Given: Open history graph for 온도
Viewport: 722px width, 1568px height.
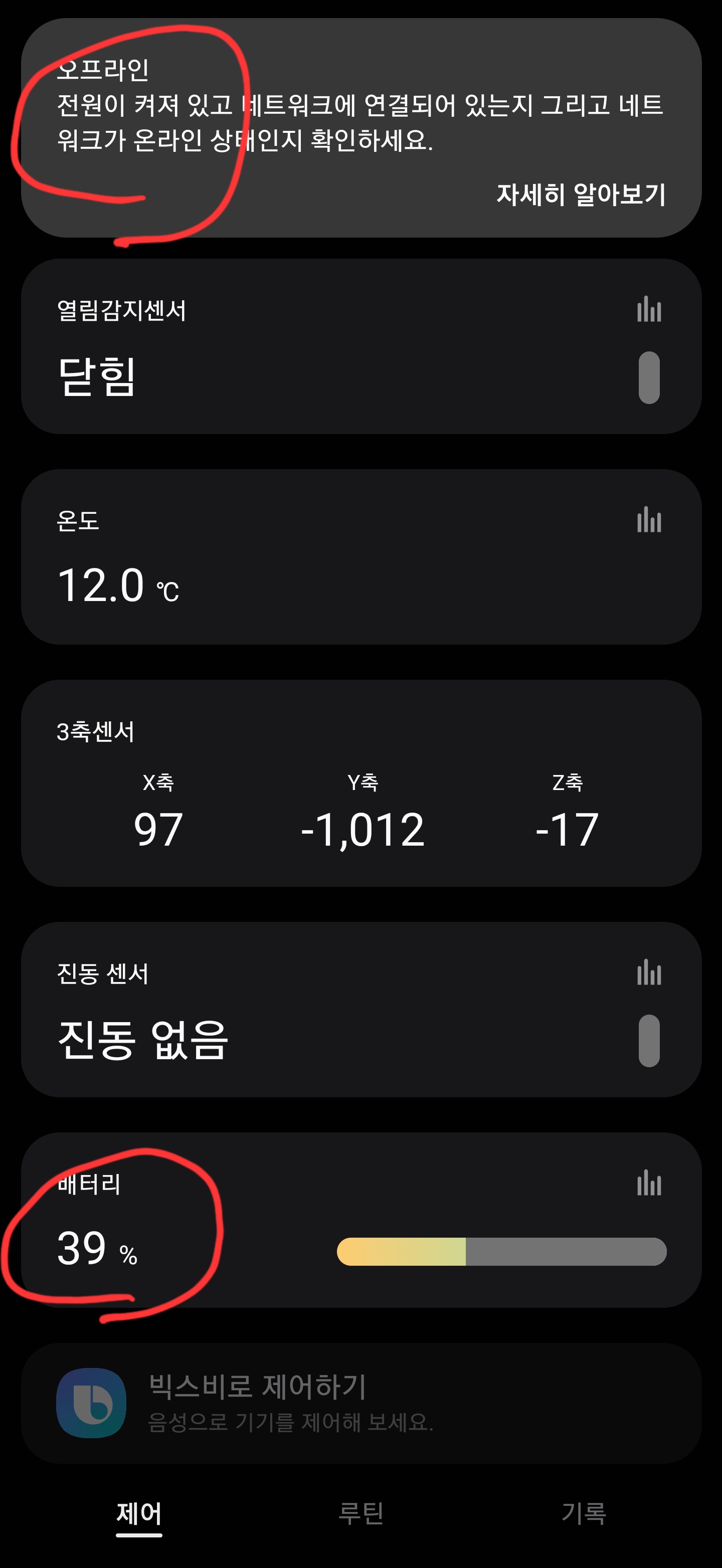Looking at the screenshot, I should (x=649, y=520).
